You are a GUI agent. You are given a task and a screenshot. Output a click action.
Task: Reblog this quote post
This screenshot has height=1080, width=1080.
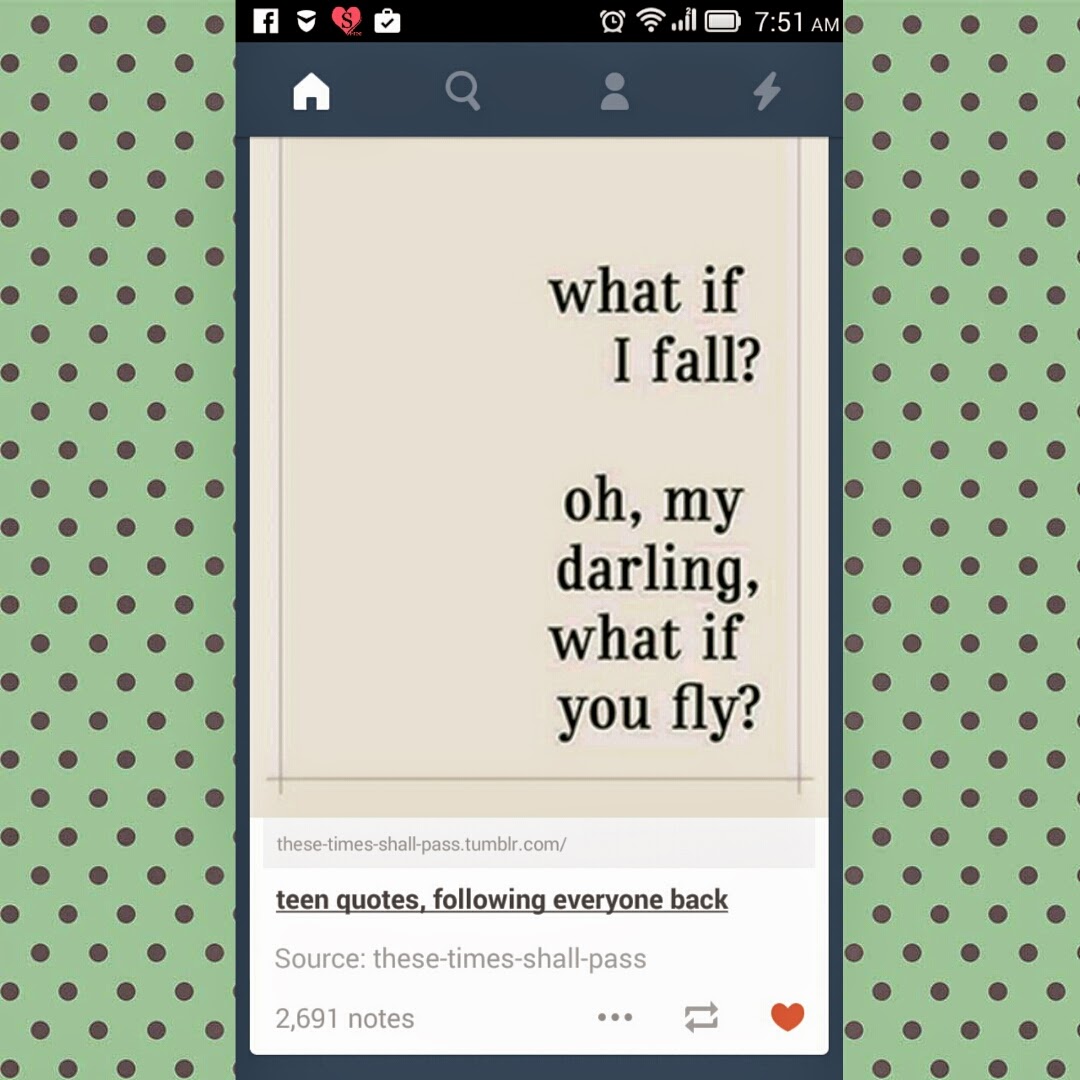click(x=701, y=1017)
